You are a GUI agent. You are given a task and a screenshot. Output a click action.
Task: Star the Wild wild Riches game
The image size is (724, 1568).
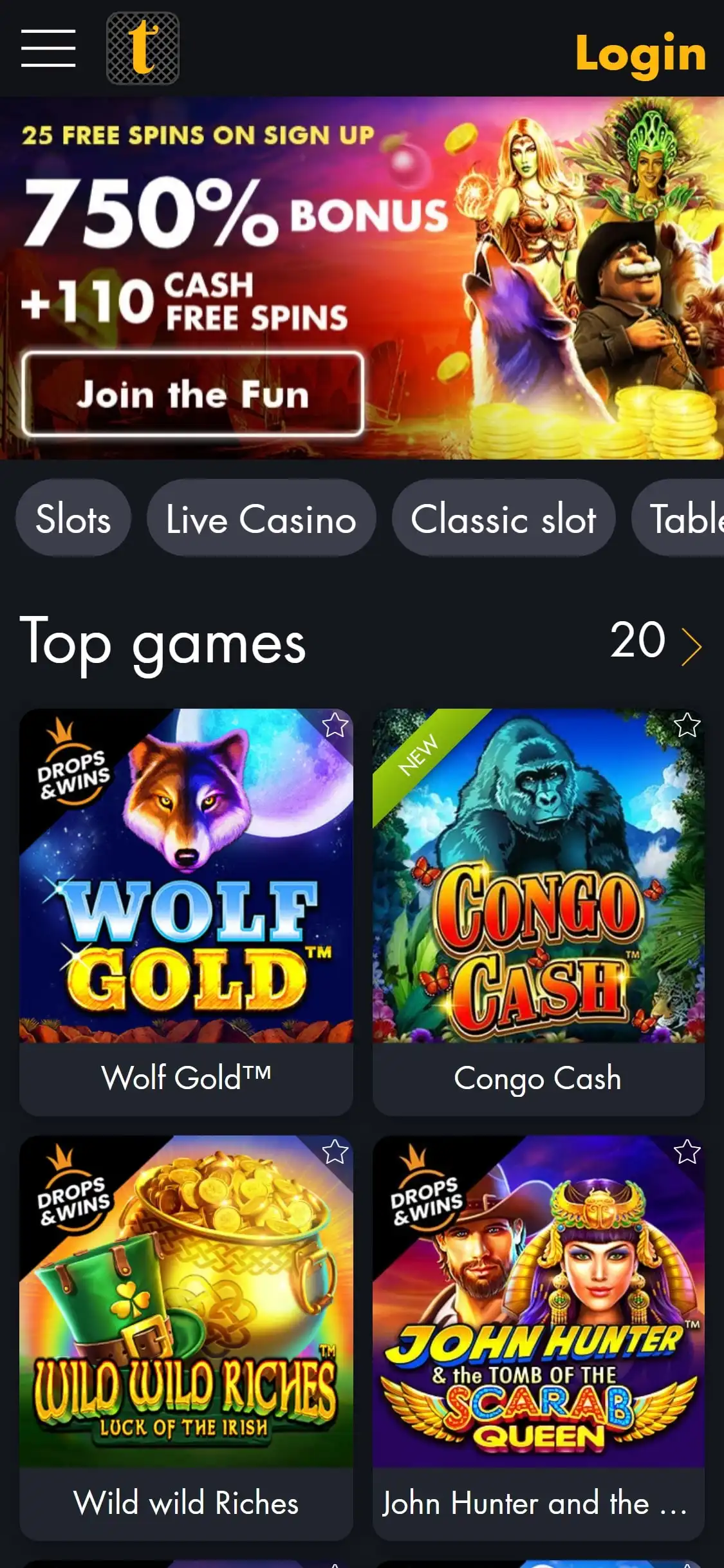335,1152
